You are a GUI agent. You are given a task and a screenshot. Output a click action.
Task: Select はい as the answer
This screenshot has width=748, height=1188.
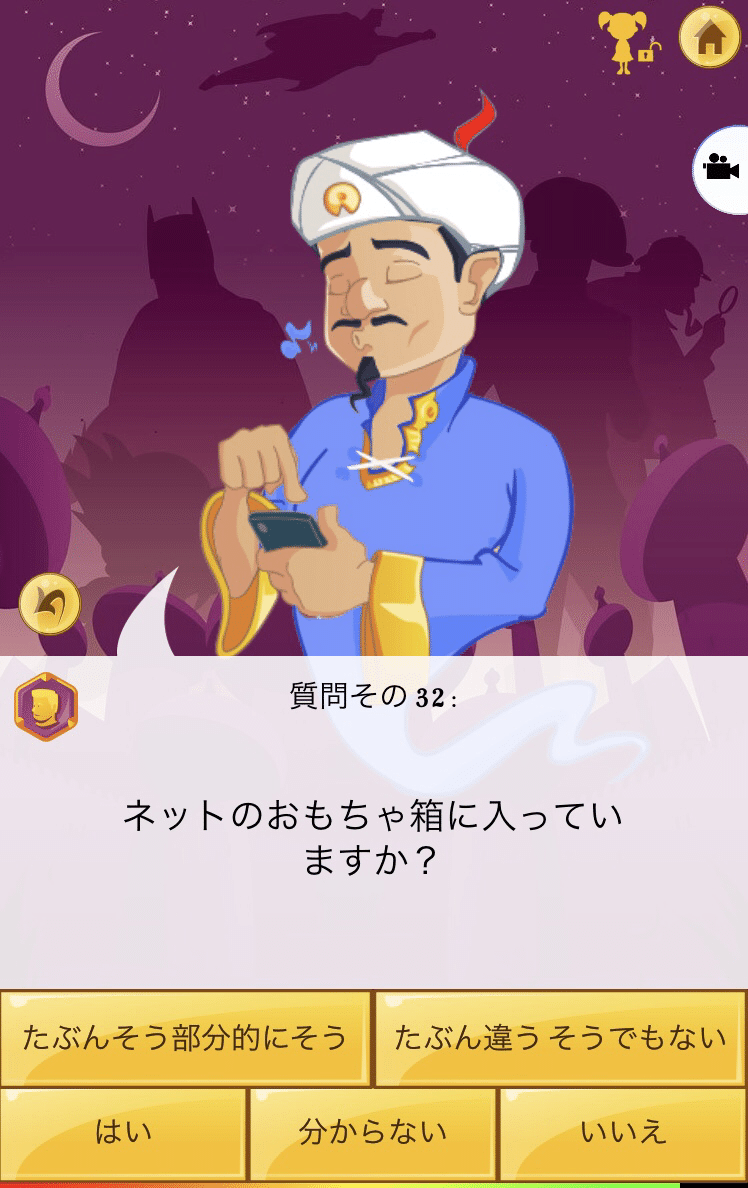(x=123, y=1133)
